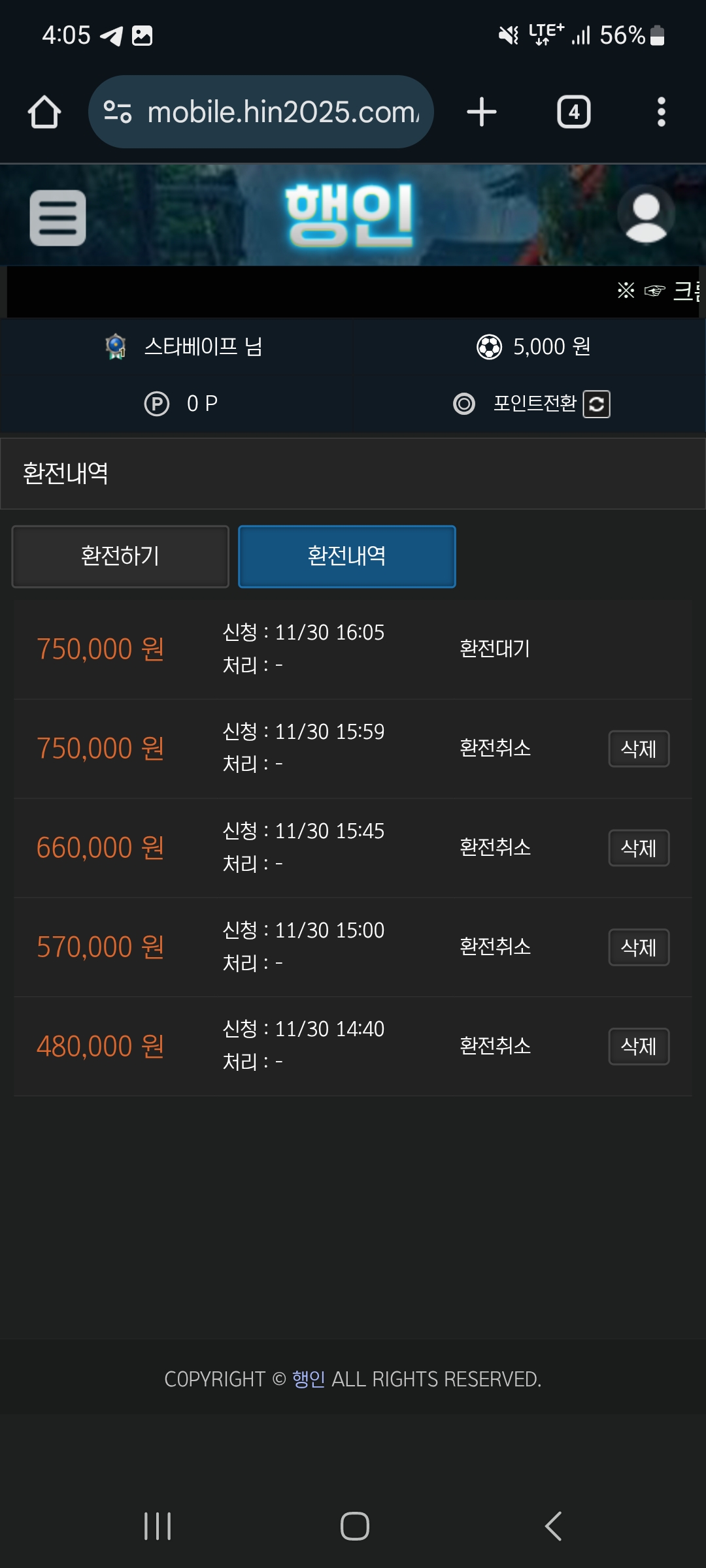Open recent apps from the navigation bar

click(x=158, y=1526)
